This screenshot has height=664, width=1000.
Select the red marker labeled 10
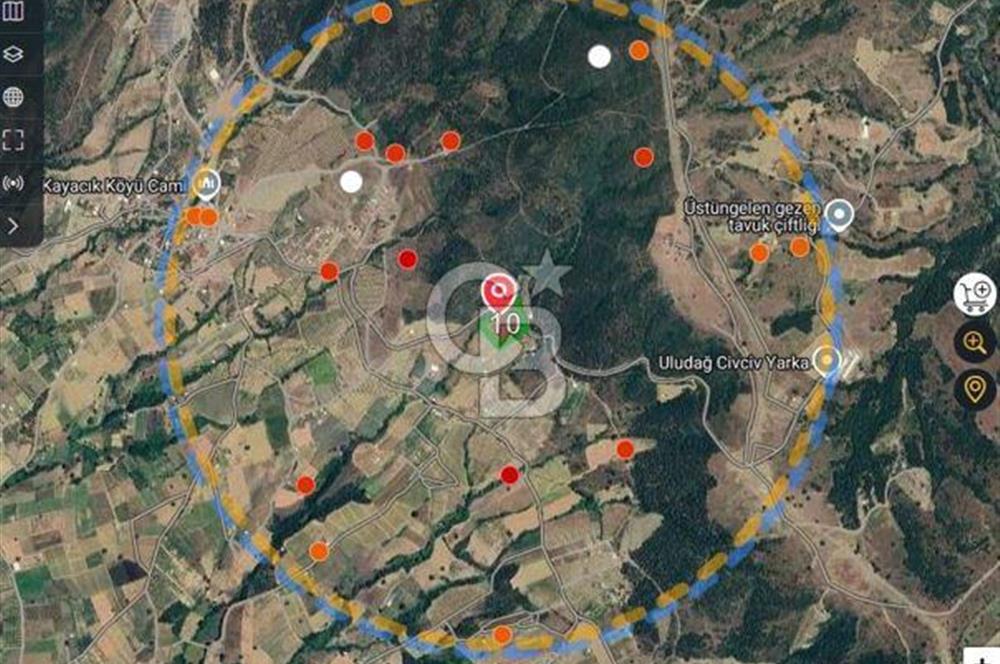coord(498,292)
